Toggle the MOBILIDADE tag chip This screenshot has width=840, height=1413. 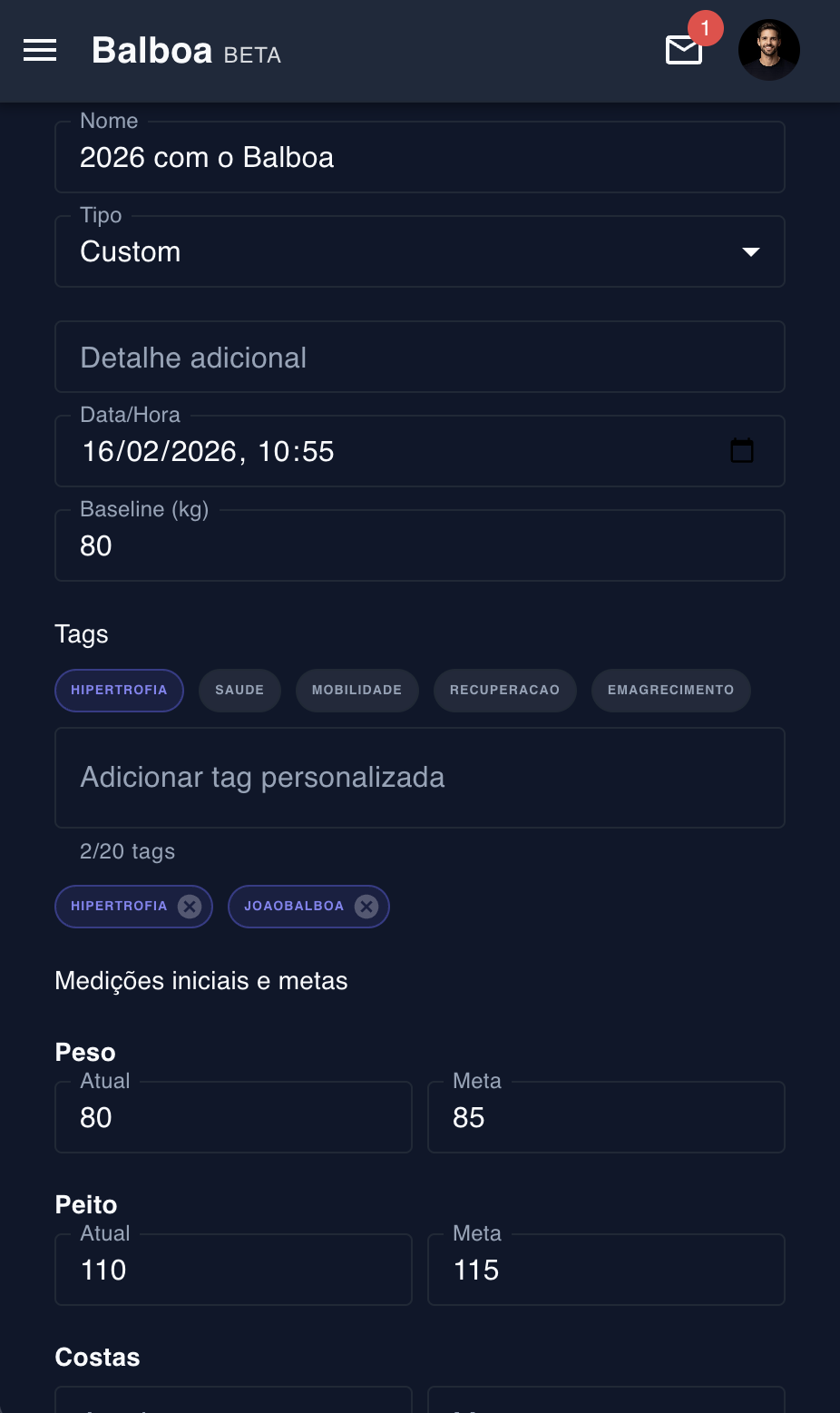357,691
